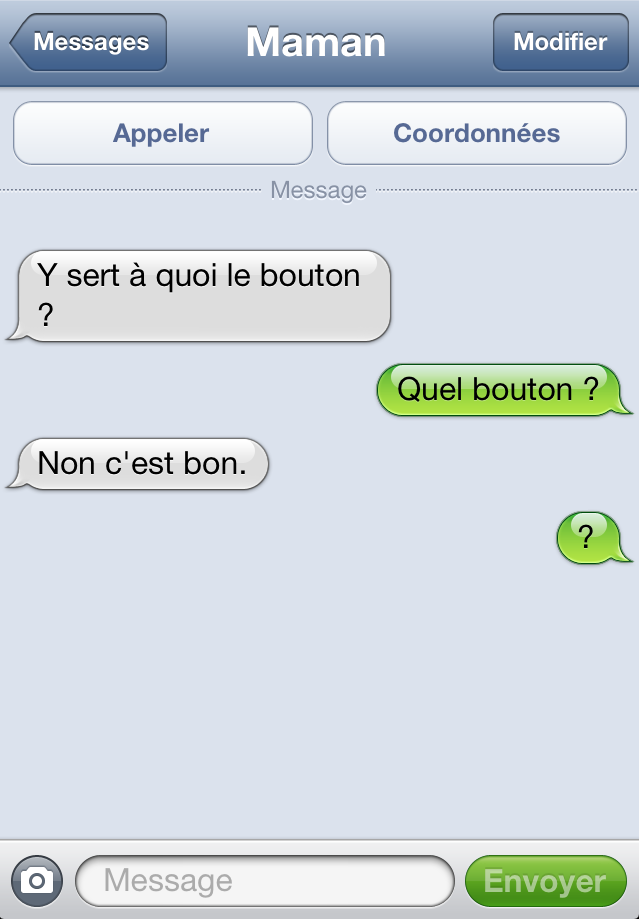Screen dimensions: 639x919
Task: Focus the Message text field
Action: (265, 880)
